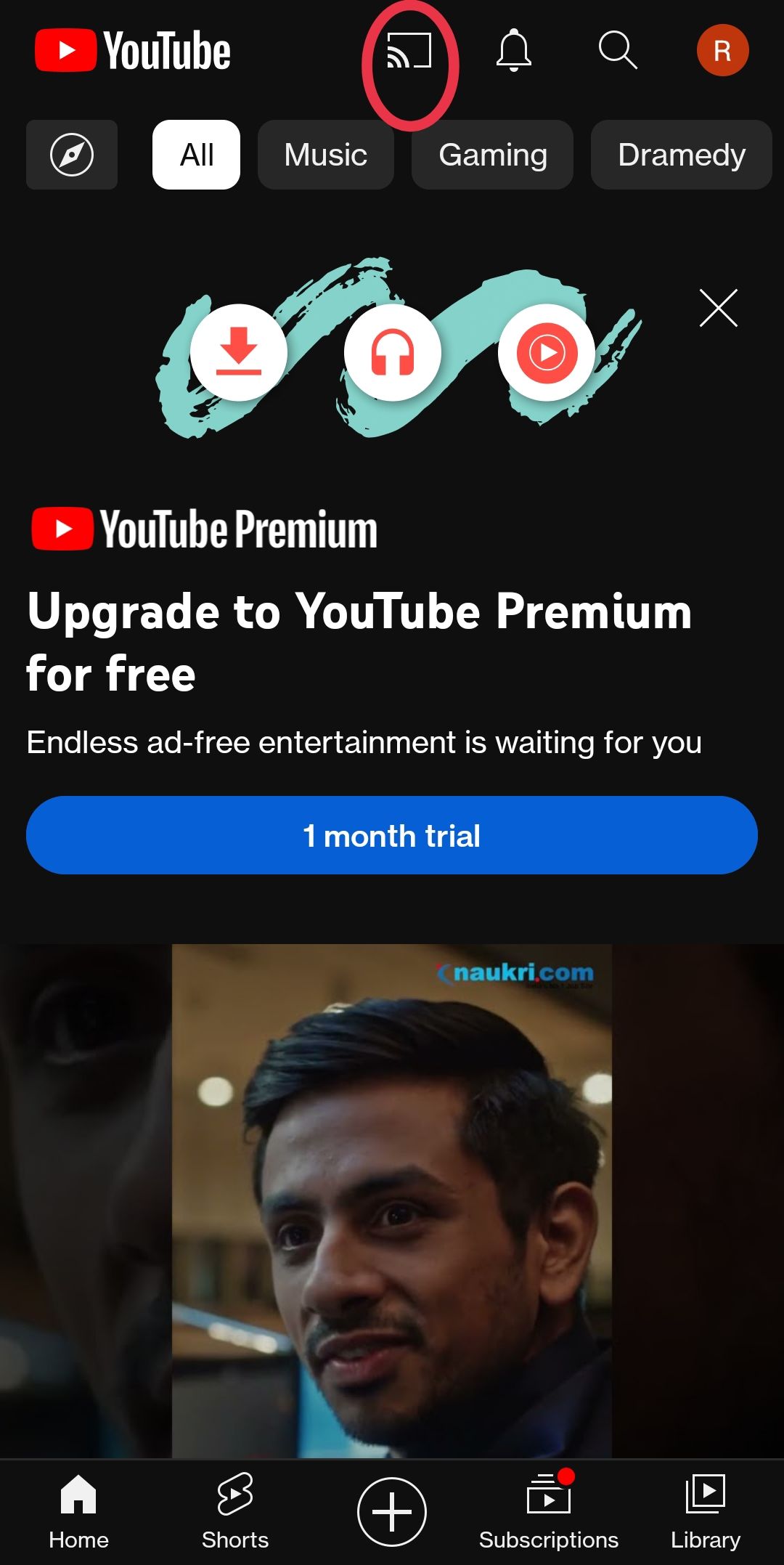Switch to the Library tab

706,1512
